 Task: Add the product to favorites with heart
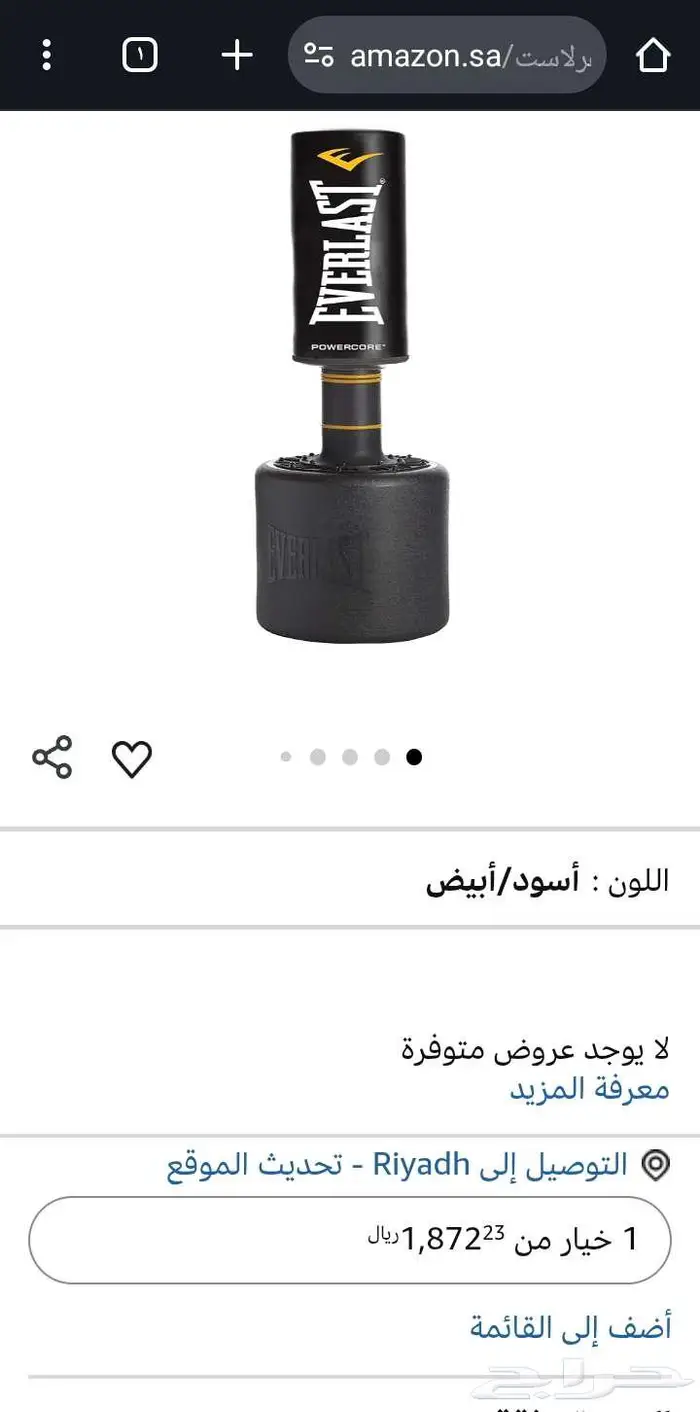pos(131,759)
